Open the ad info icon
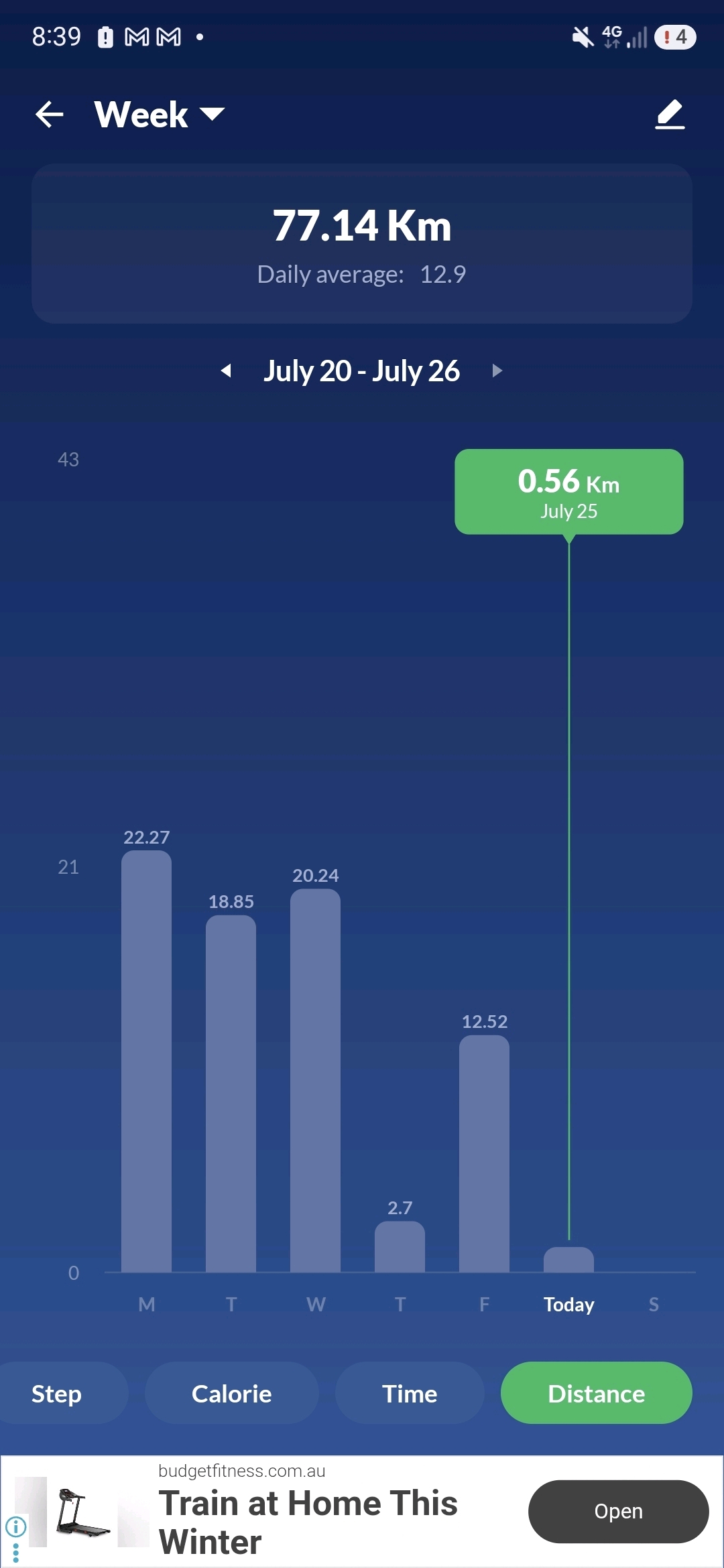The image size is (724, 1568). point(15,1527)
